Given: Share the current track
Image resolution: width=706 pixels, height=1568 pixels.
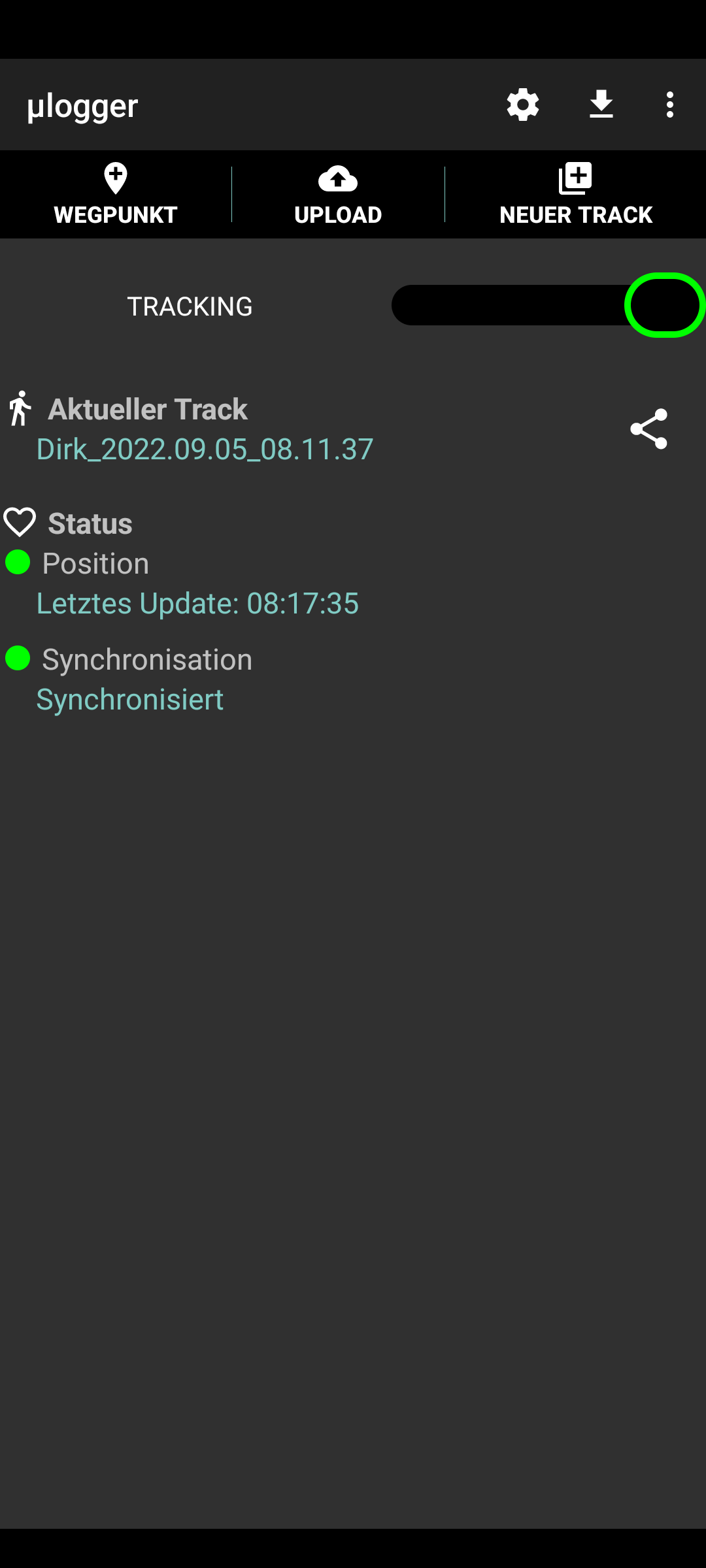Looking at the screenshot, I should (x=648, y=429).
